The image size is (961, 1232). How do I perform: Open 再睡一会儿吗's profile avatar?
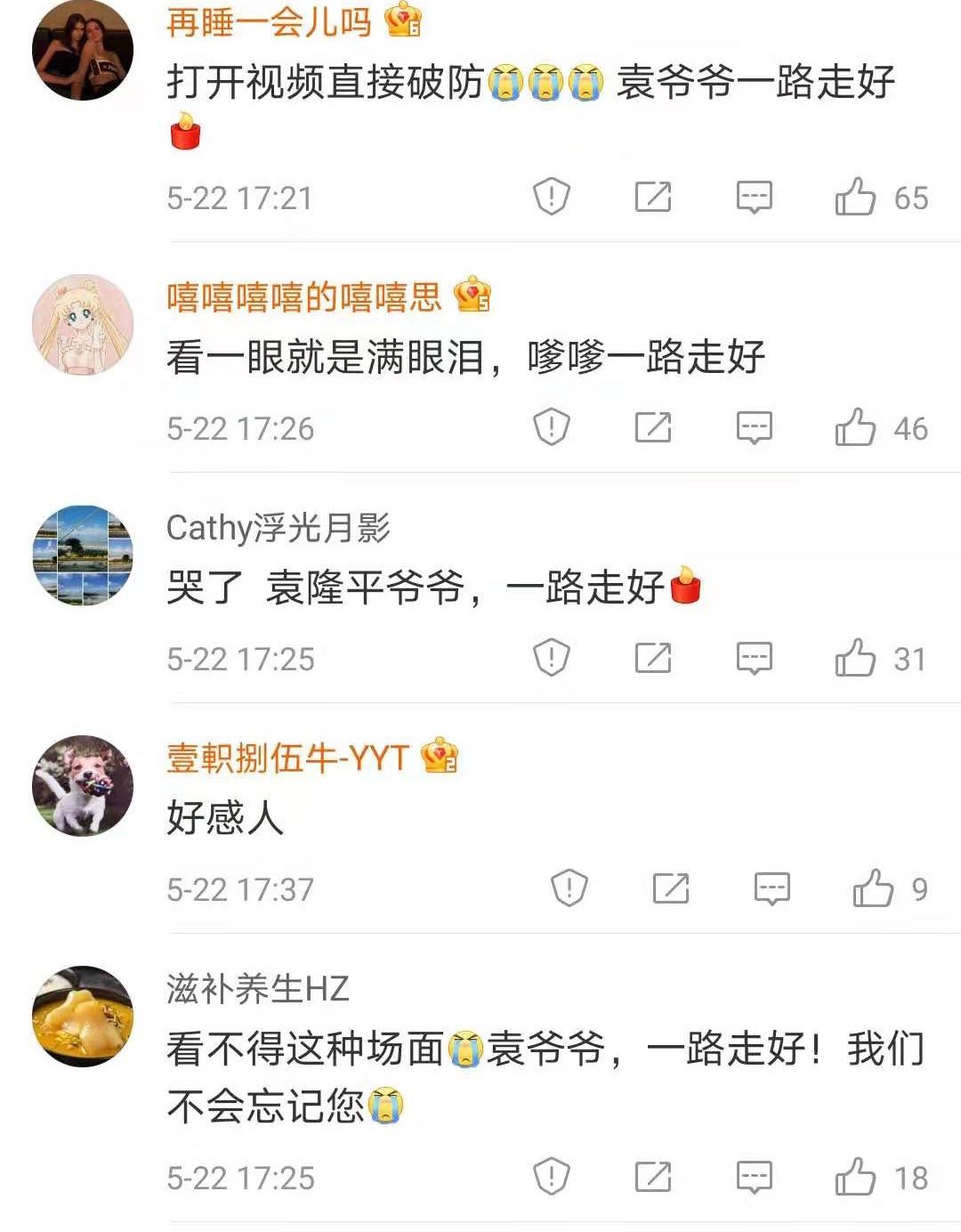pyautogui.click(x=83, y=50)
